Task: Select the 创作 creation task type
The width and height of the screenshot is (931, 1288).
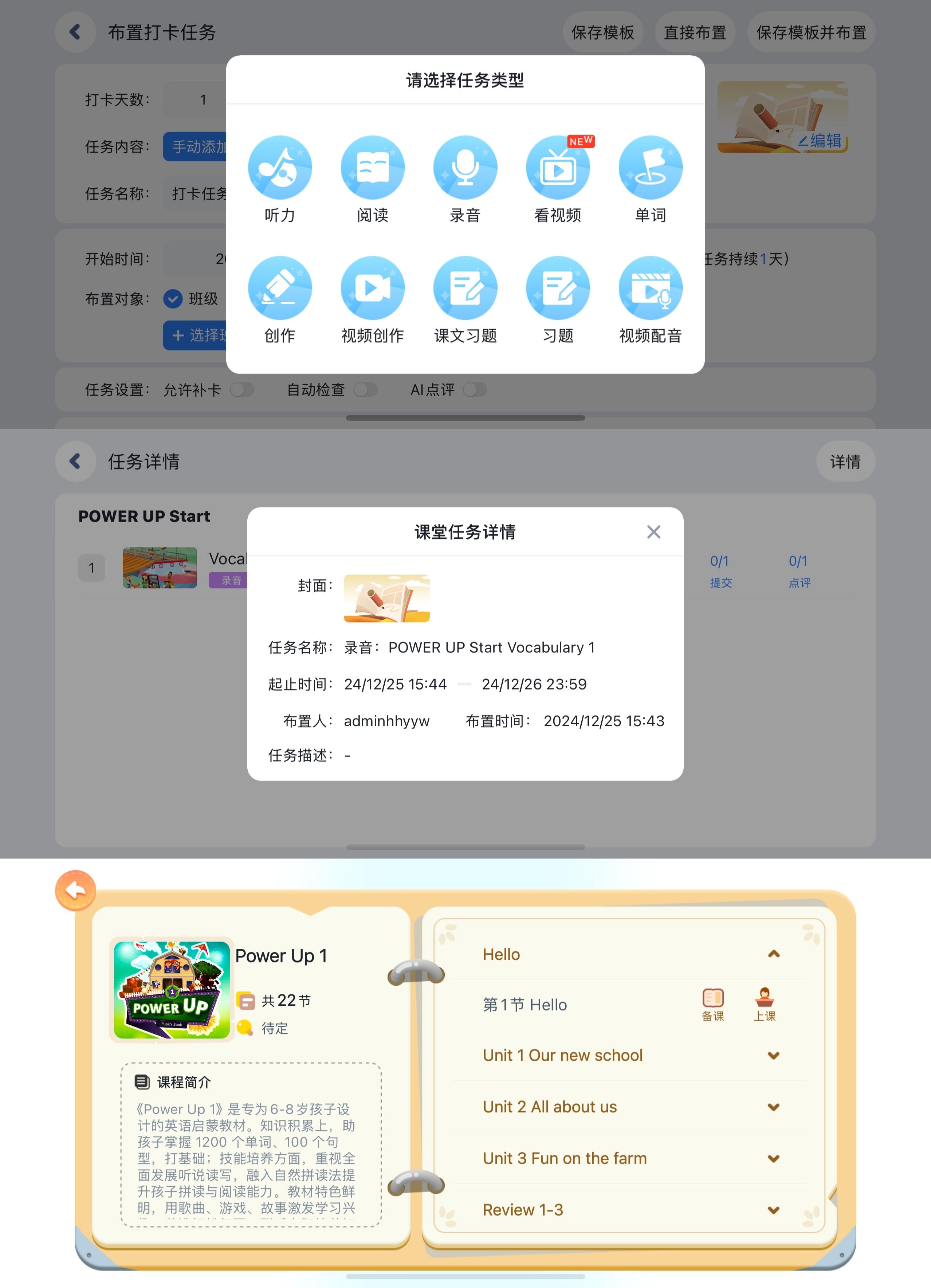Action: tap(279, 288)
